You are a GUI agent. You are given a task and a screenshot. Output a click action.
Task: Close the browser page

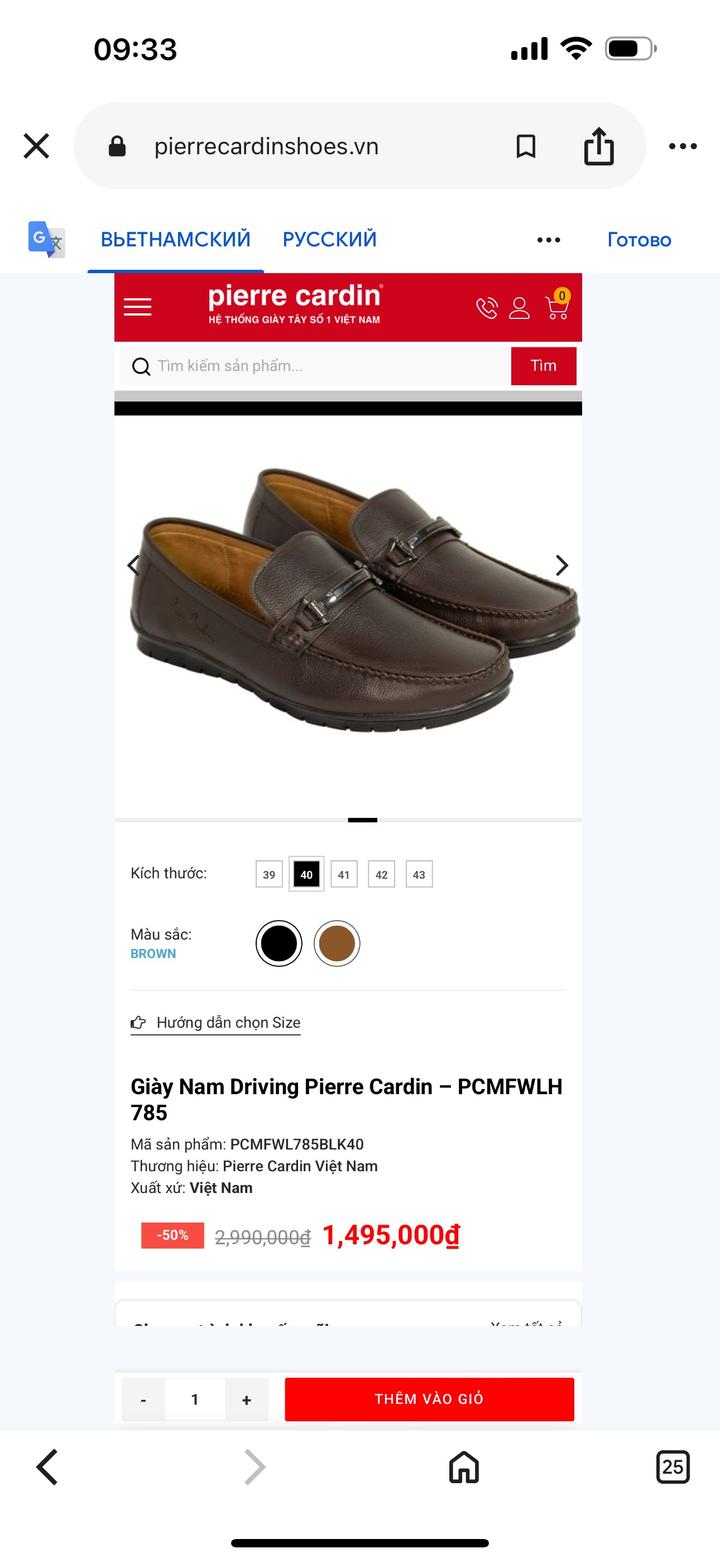coord(37,146)
